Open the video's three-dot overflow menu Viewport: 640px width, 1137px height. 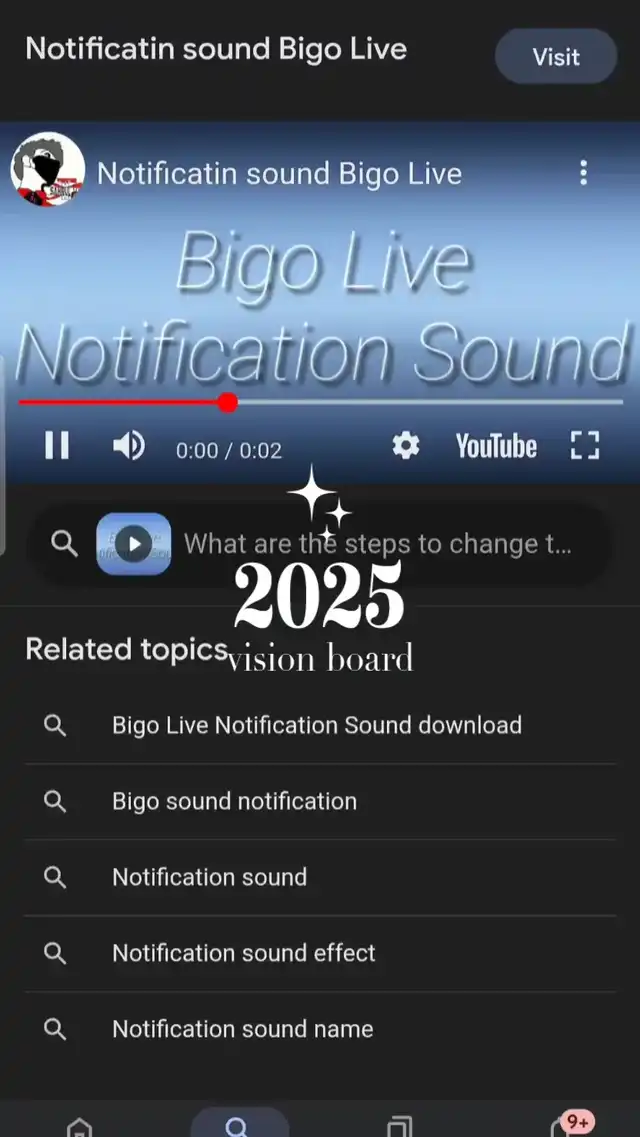click(583, 173)
